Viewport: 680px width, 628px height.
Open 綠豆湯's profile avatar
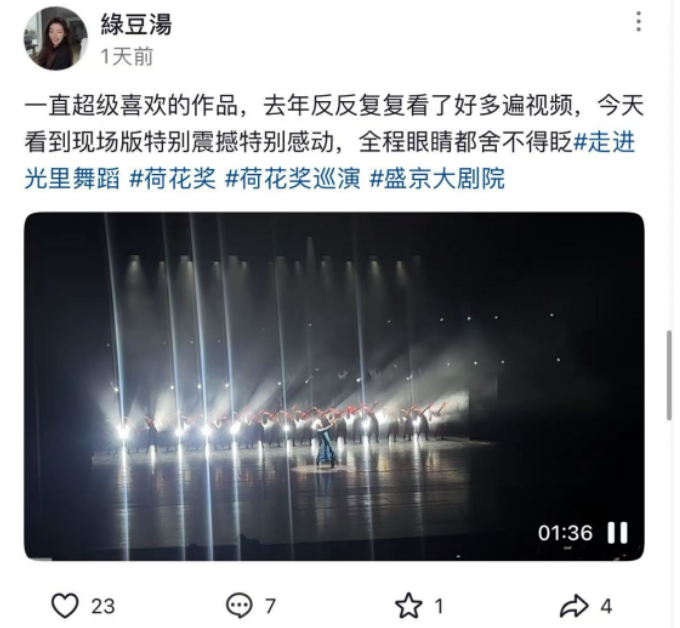pyautogui.click(x=56, y=39)
